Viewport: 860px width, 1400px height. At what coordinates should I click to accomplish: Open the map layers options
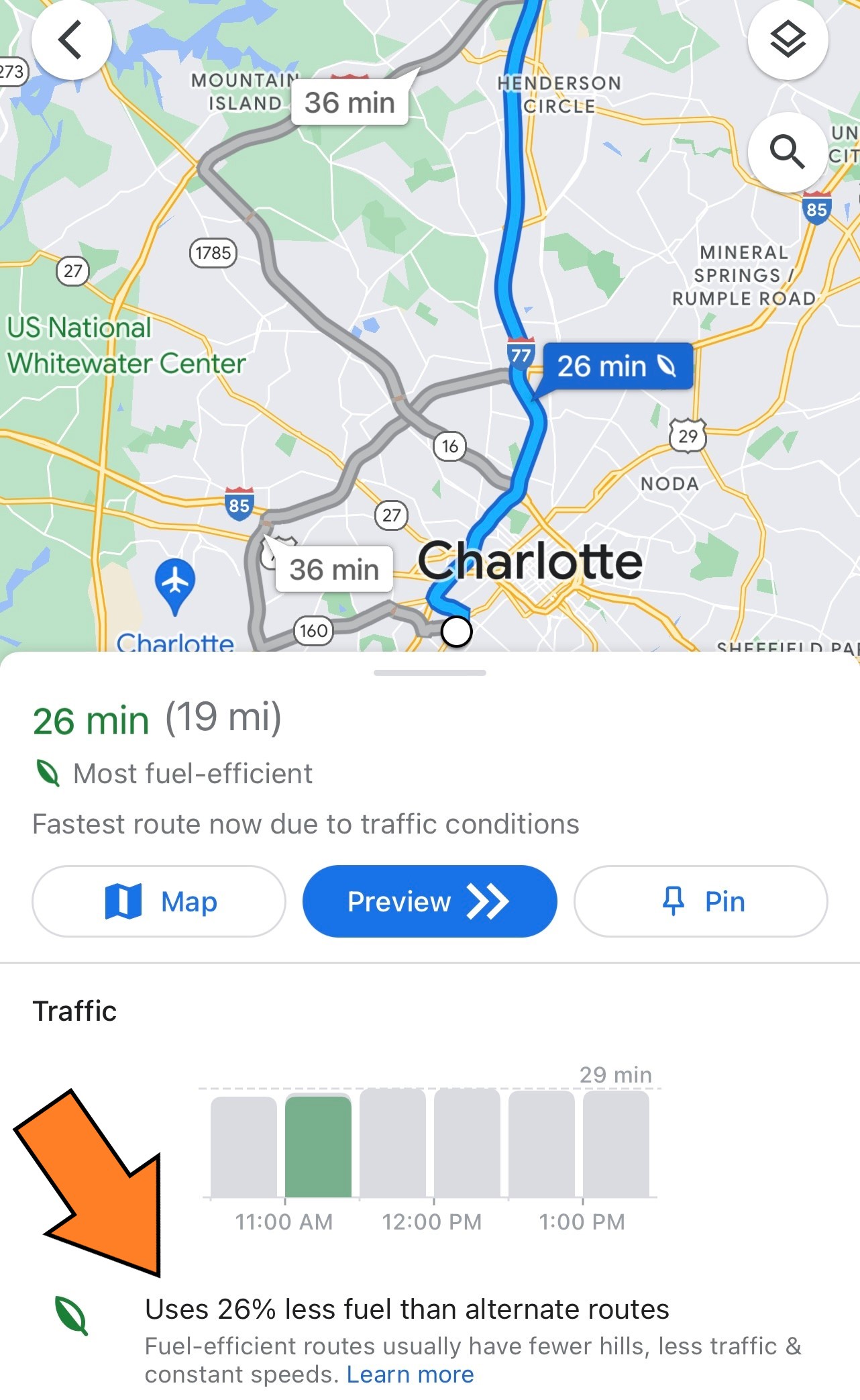[788, 40]
